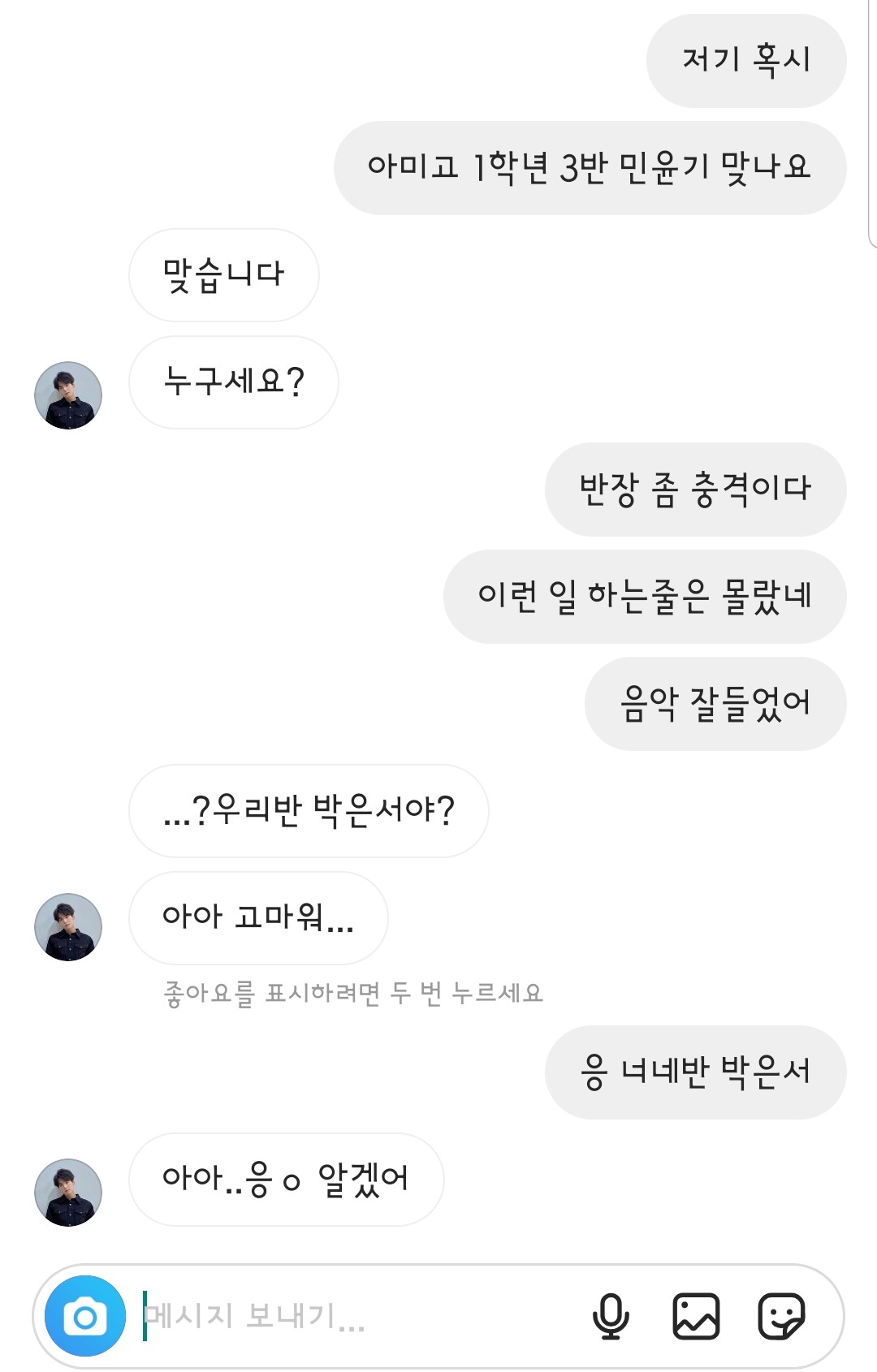Open profile avatar next to 누구세요? message
Screen dimensions: 877x1372
(68, 395)
